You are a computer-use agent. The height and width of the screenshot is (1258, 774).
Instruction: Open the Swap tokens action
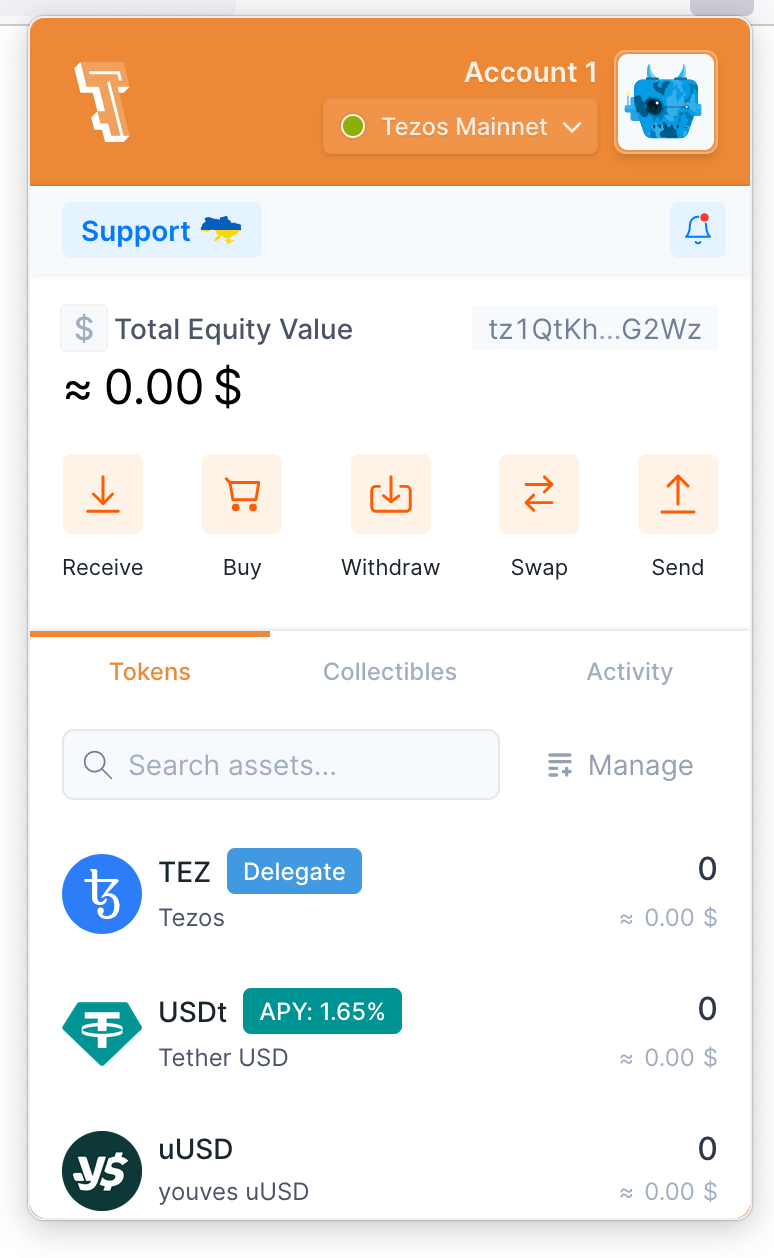pos(538,494)
